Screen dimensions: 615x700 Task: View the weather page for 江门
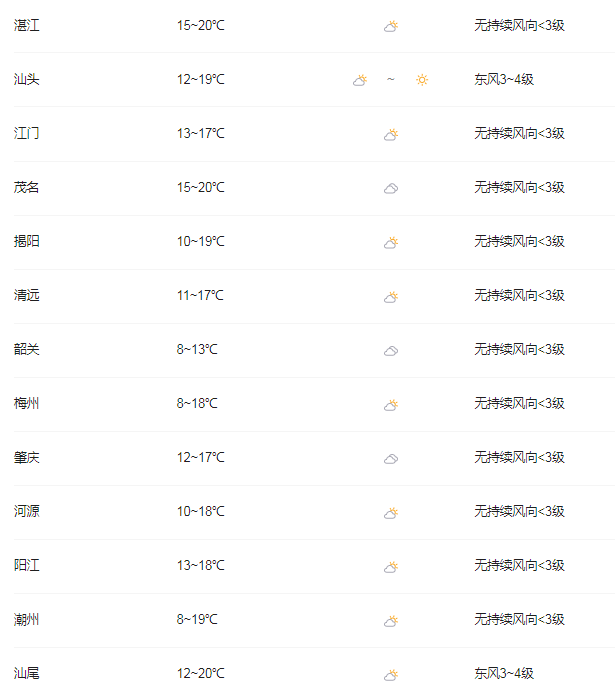tap(27, 133)
